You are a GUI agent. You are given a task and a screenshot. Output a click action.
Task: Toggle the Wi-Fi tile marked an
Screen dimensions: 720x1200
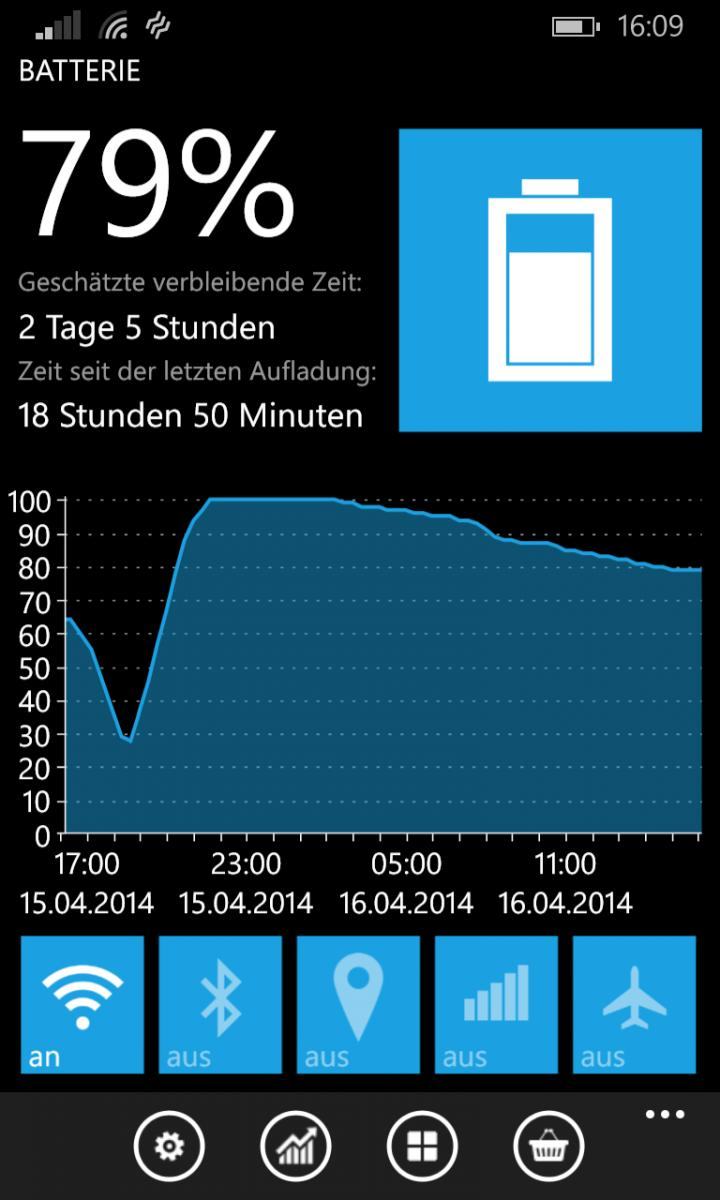tap(82, 1005)
